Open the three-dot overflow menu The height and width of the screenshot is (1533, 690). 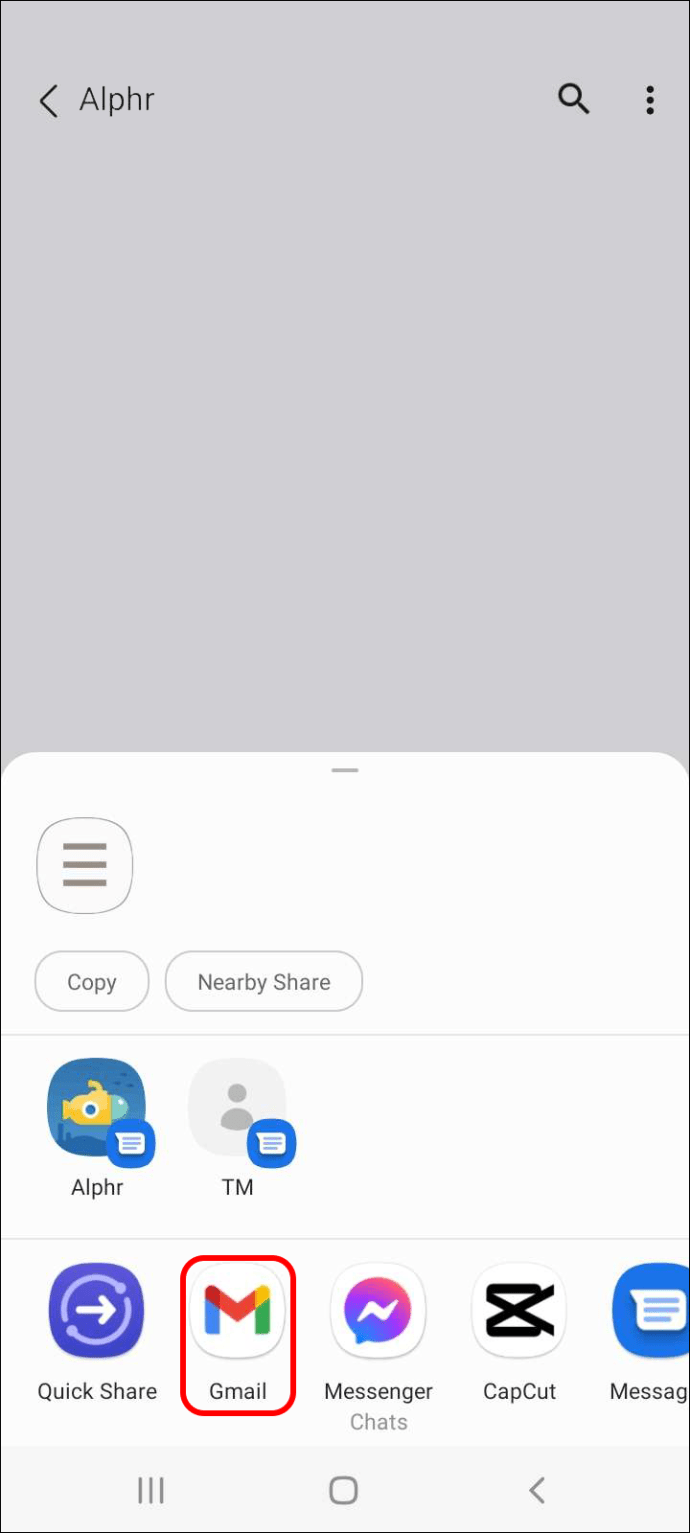pyautogui.click(x=650, y=100)
